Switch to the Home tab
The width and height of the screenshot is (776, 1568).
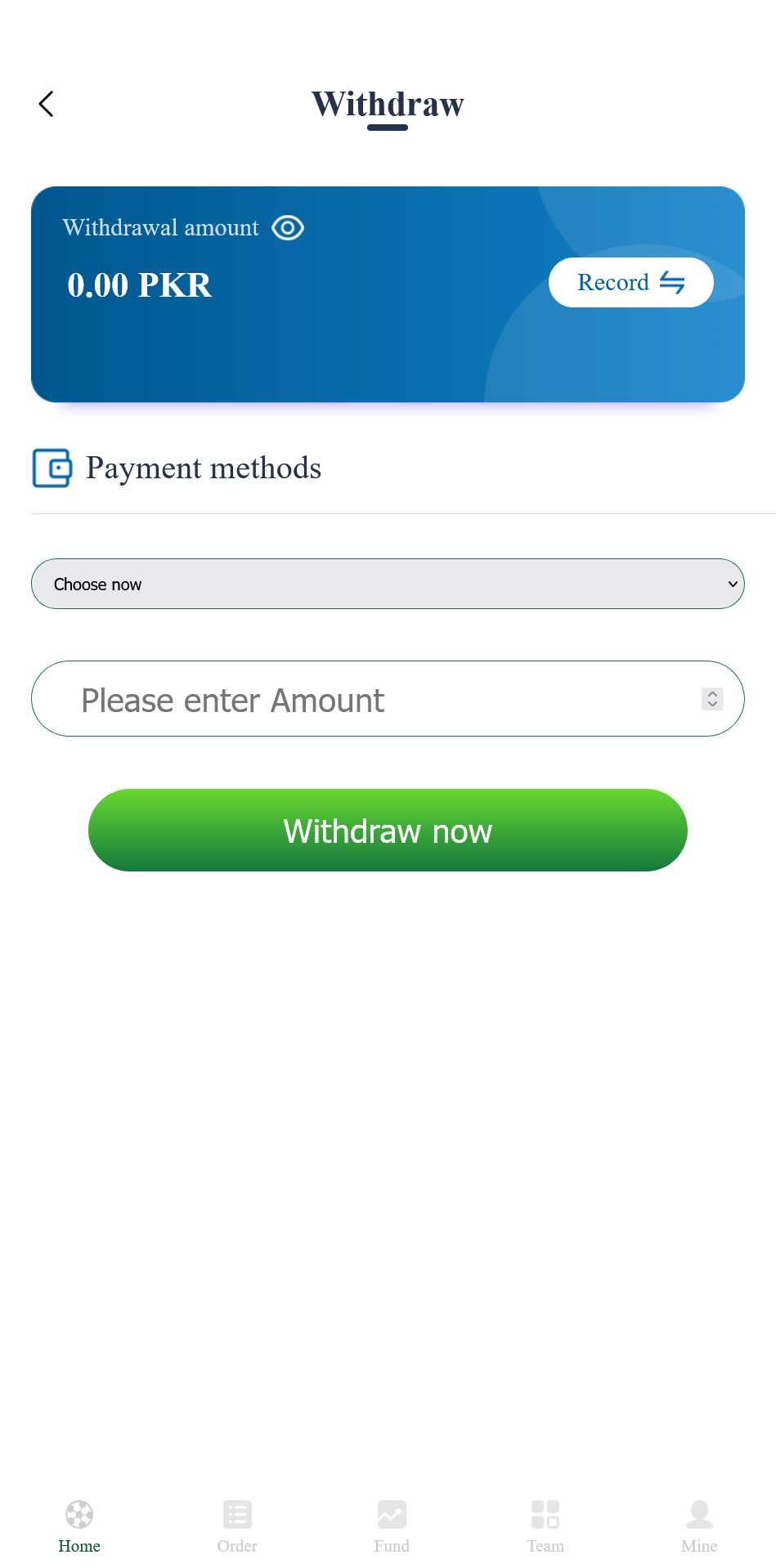(79, 1525)
